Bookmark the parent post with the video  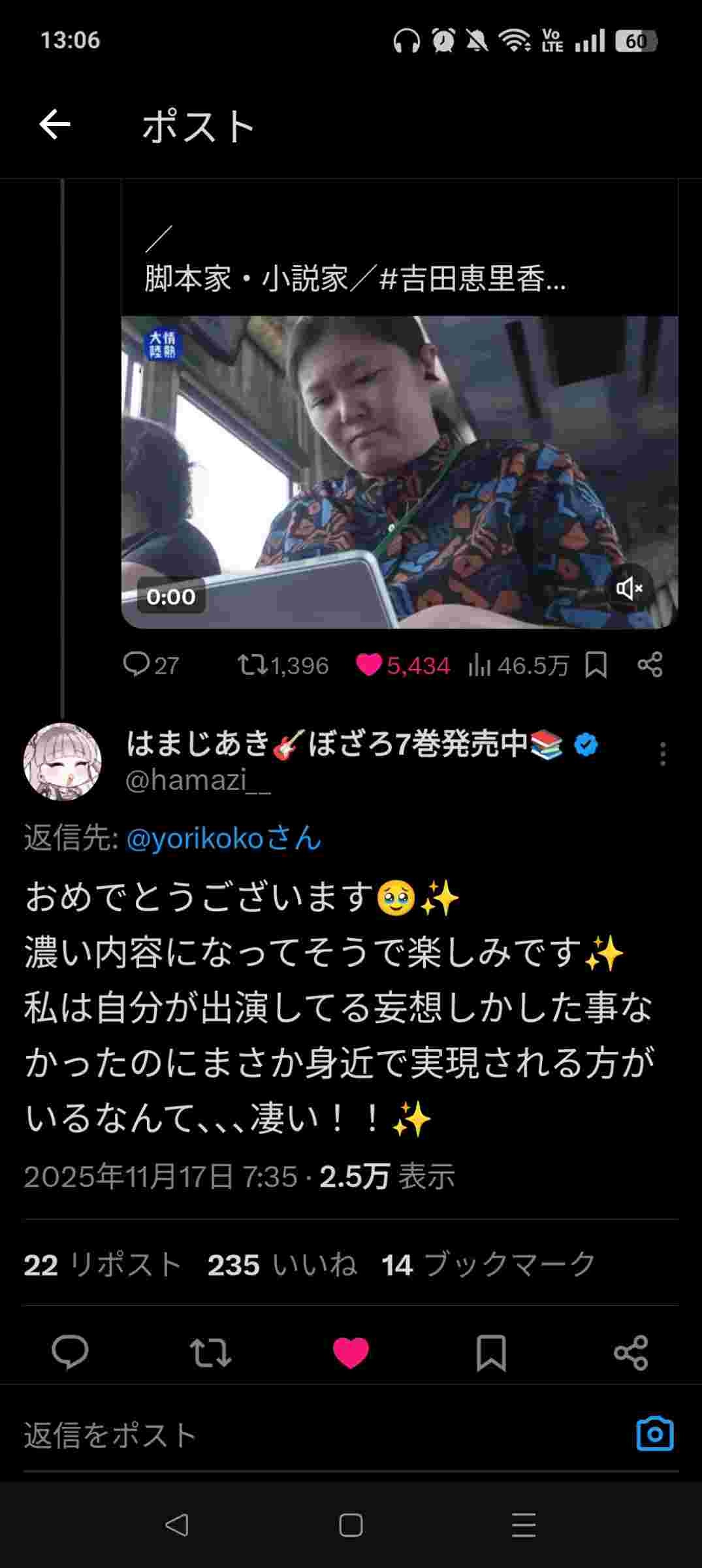pos(596,665)
